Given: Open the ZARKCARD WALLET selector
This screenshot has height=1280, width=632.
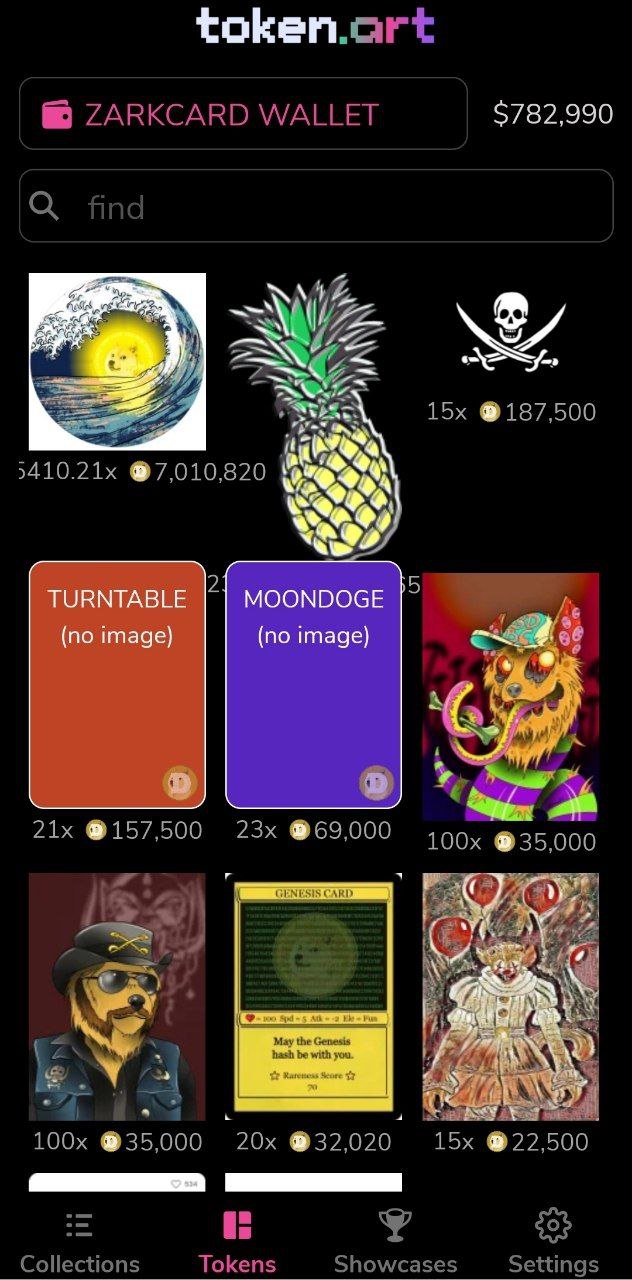Looking at the screenshot, I should [243, 114].
